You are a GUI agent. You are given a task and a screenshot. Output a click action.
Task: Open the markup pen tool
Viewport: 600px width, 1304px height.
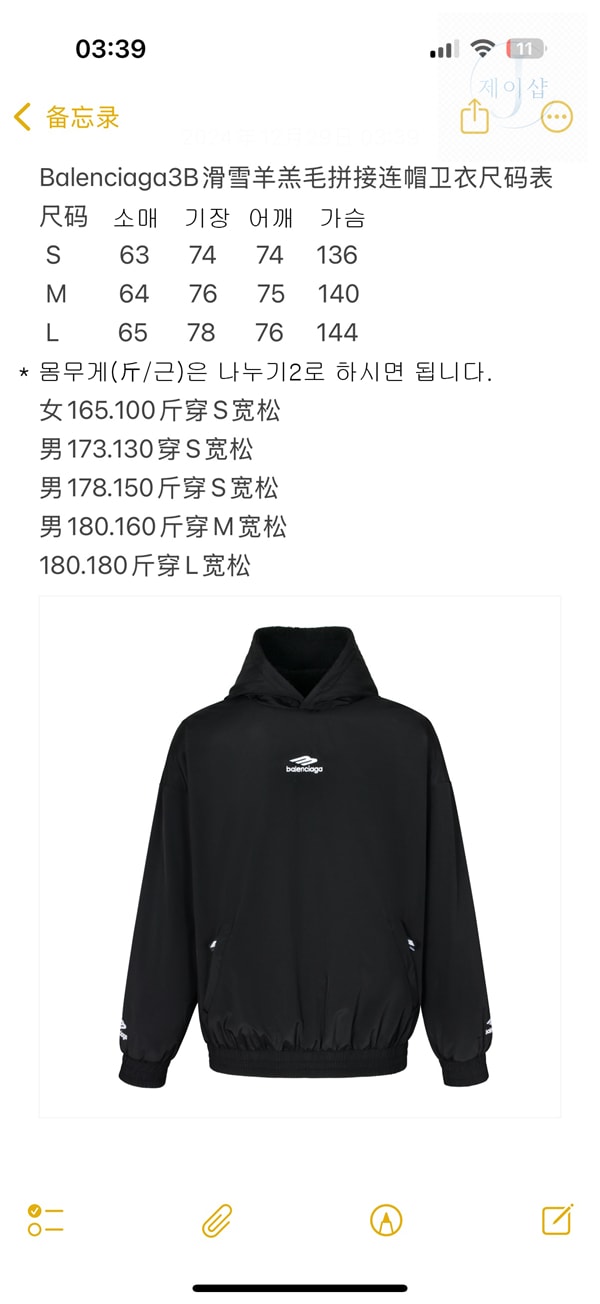coord(386,1220)
